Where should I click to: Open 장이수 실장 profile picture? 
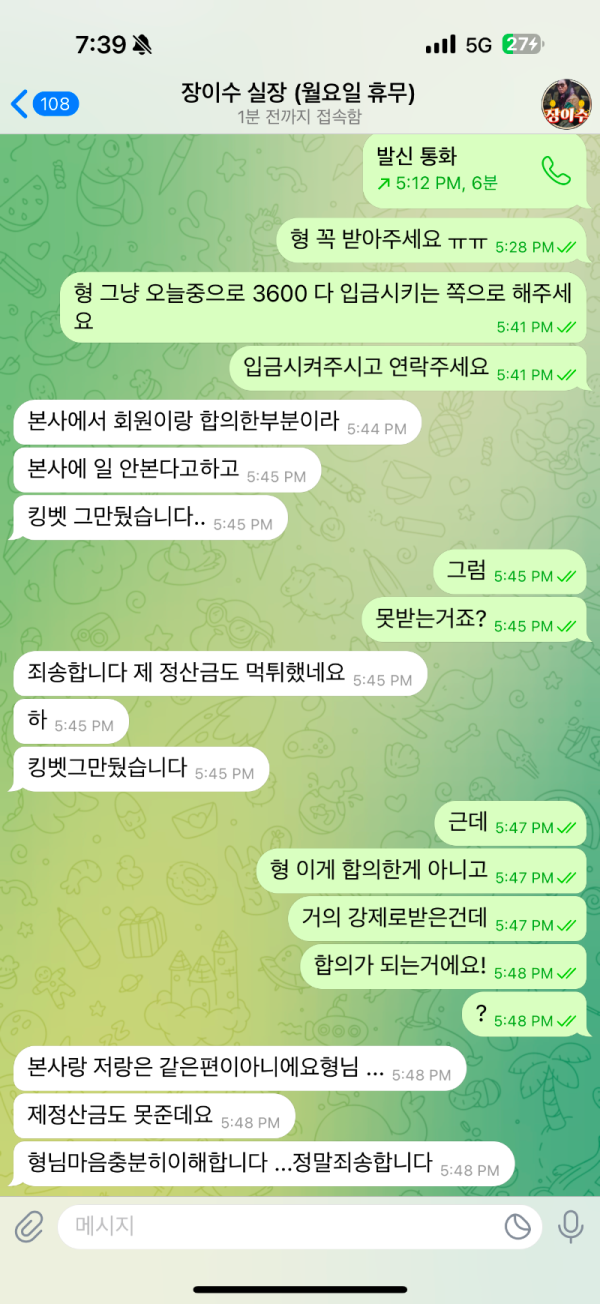pos(566,103)
